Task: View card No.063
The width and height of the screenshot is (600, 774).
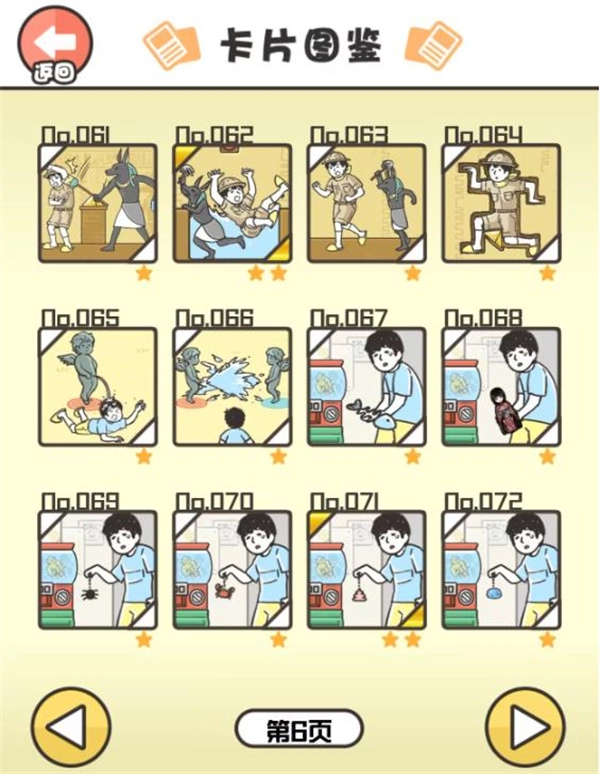Action: [367, 204]
